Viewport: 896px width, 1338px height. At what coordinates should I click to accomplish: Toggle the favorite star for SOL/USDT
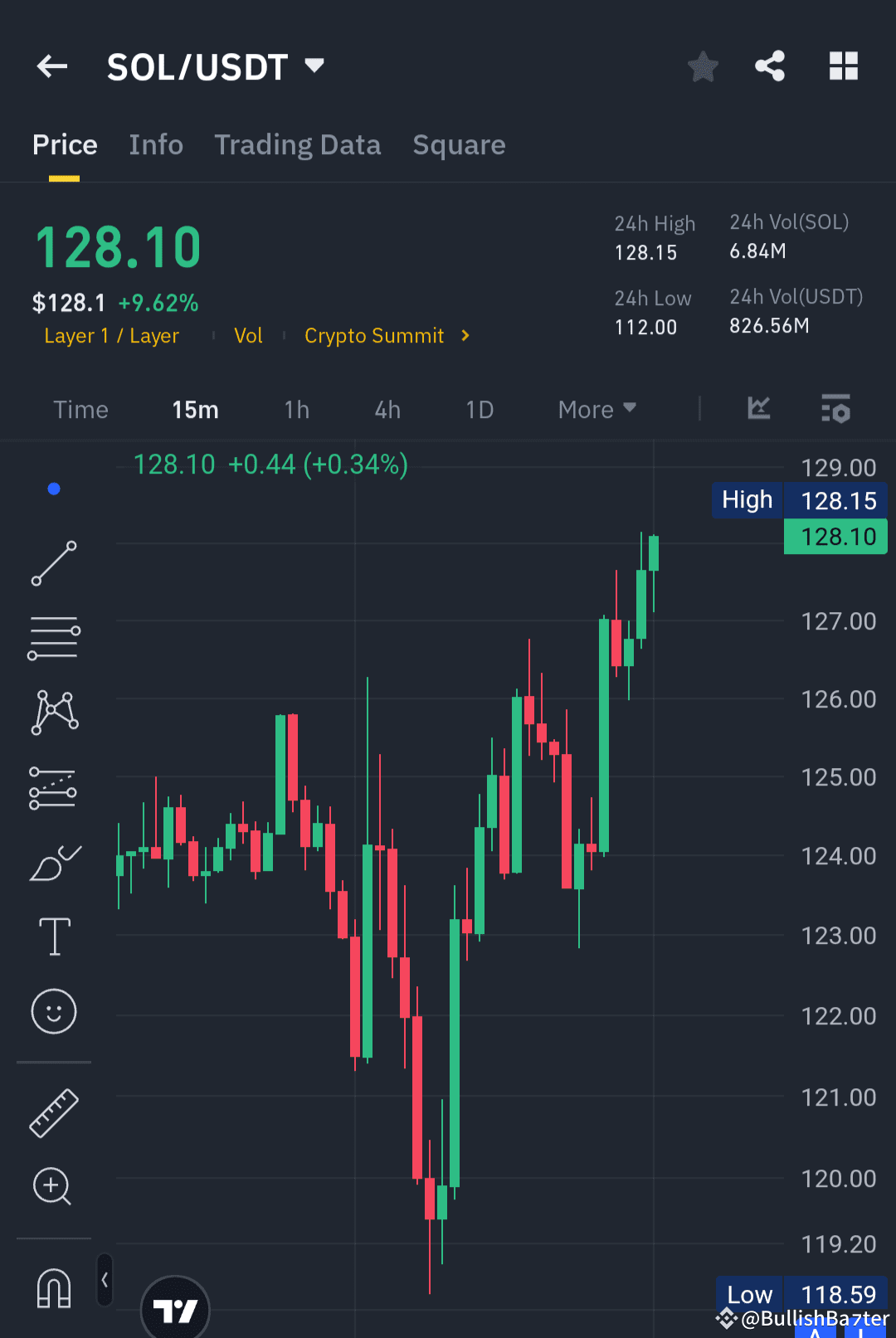tap(703, 66)
